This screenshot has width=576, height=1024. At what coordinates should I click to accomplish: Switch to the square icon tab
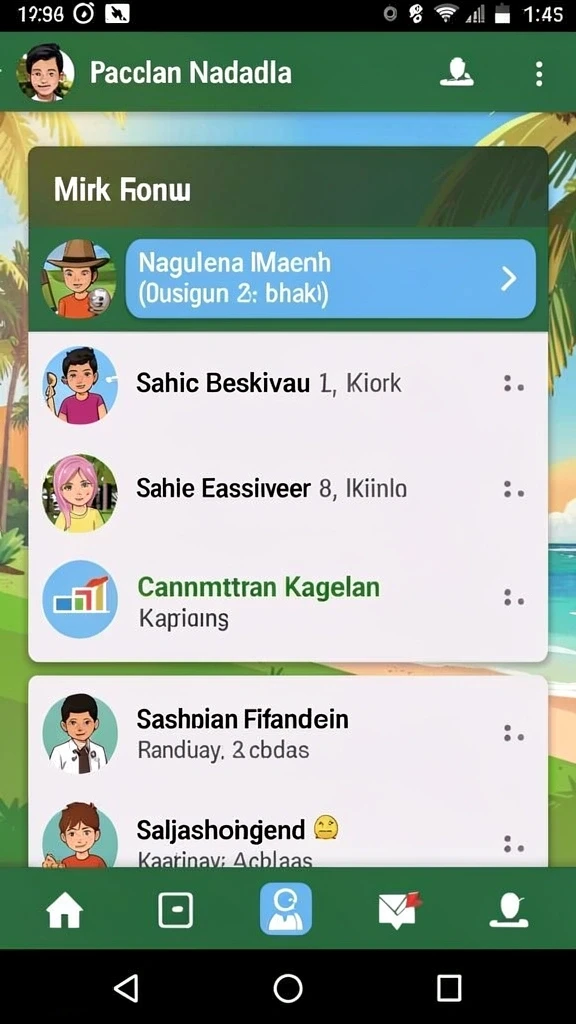click(176, 909)
